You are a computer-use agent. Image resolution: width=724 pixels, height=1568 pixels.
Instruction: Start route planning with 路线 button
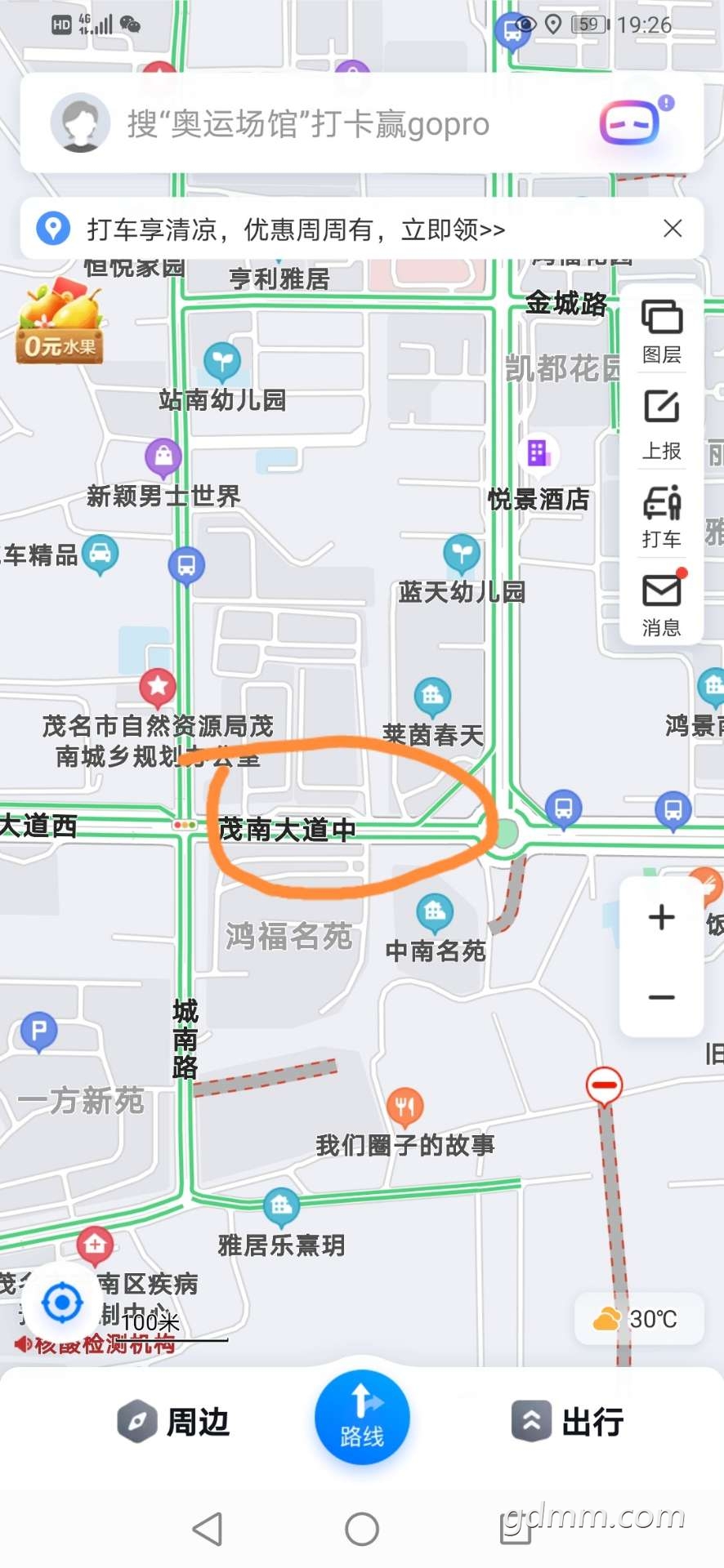click(362, 1418)
